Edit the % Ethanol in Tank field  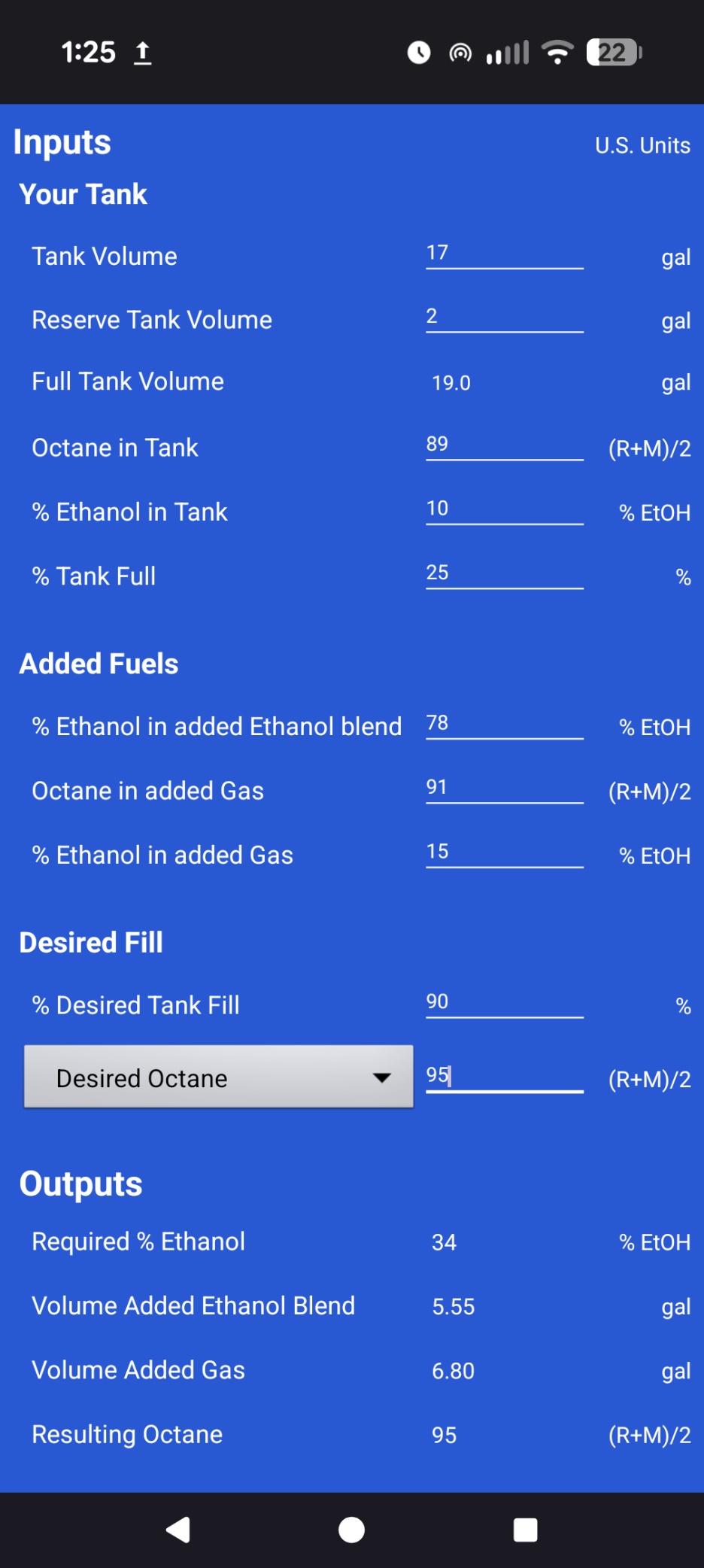coord(504,510)
